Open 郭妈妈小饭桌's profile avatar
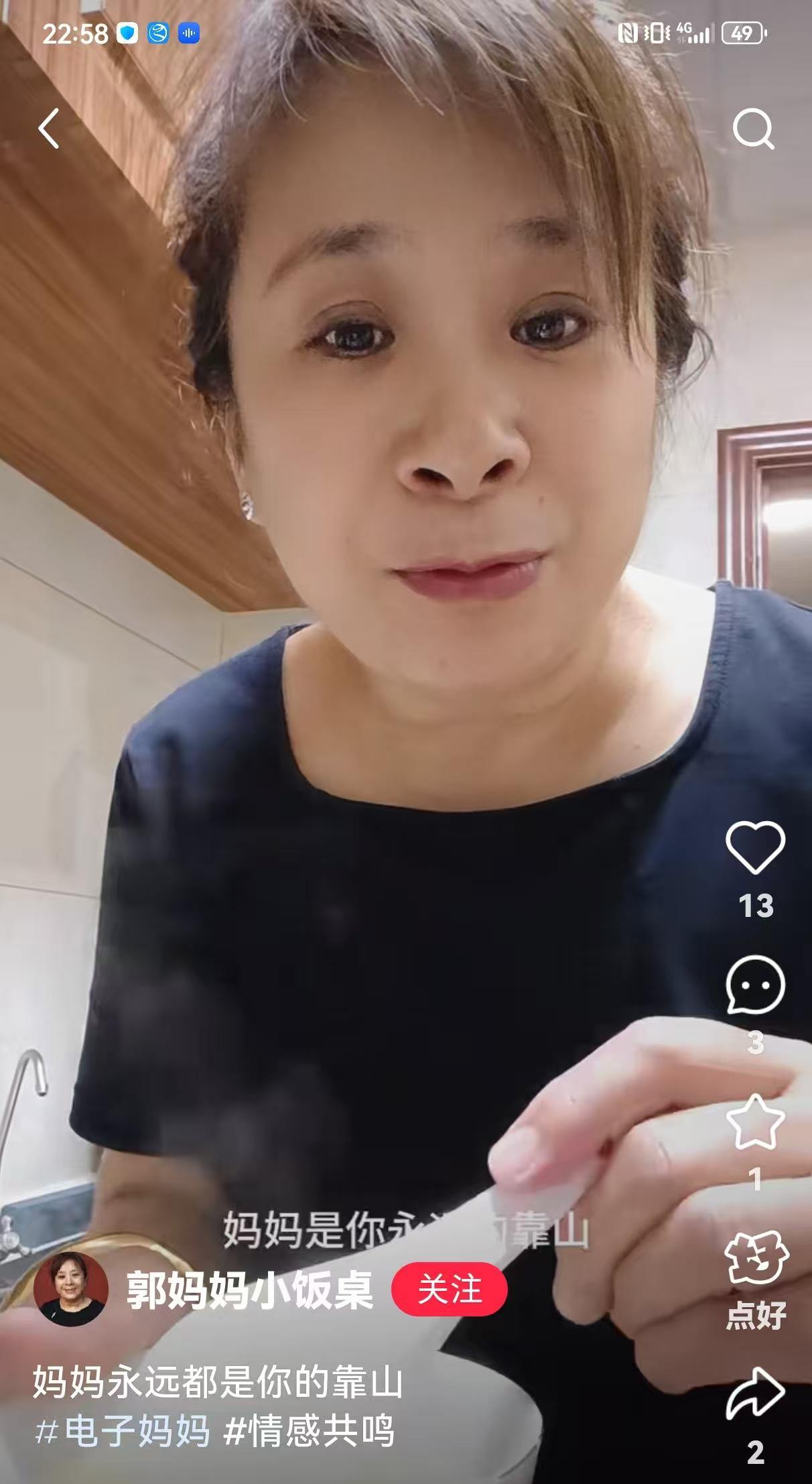The image size is (812, 1484). (x=71, y=1289)
